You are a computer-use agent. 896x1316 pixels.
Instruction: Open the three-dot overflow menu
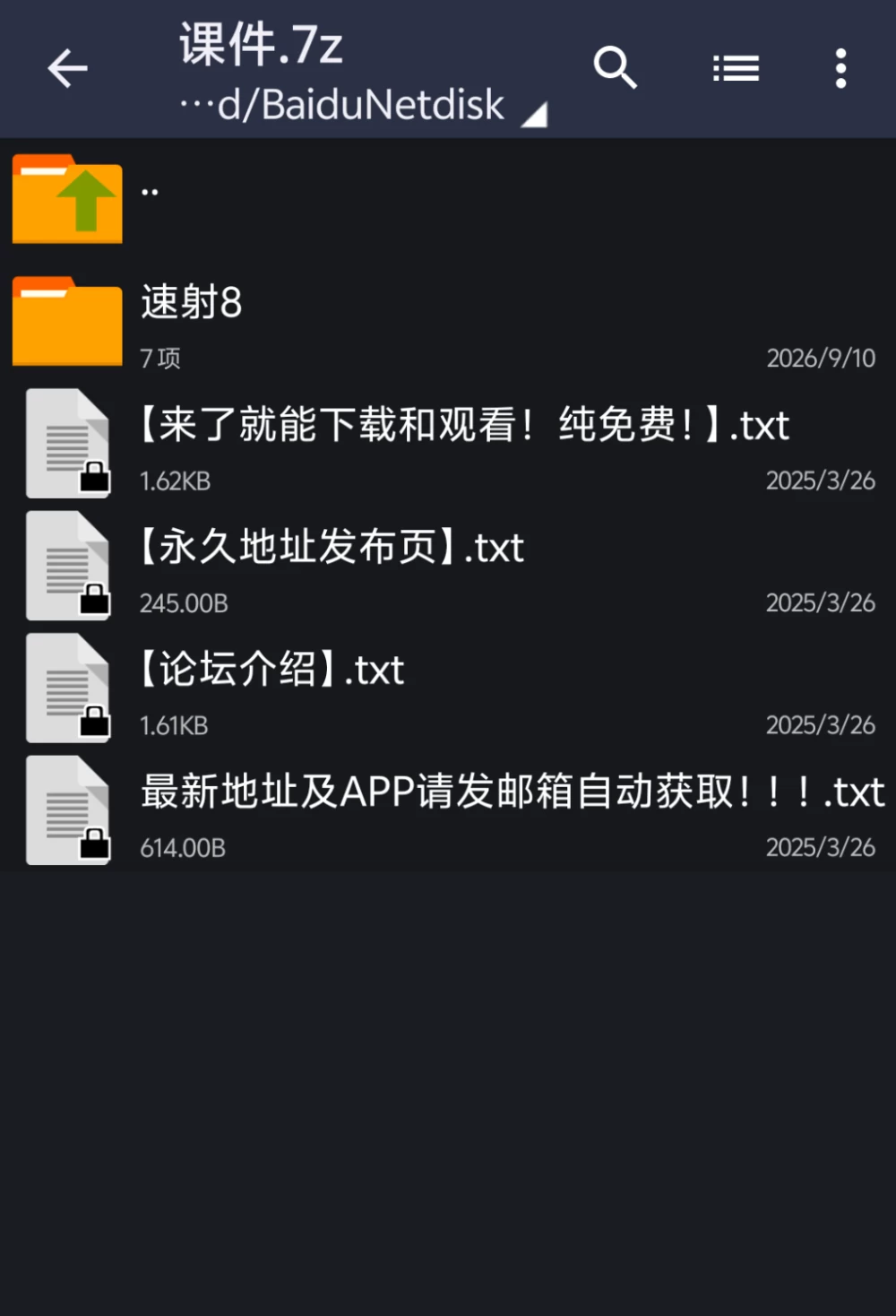pos(840,69)
